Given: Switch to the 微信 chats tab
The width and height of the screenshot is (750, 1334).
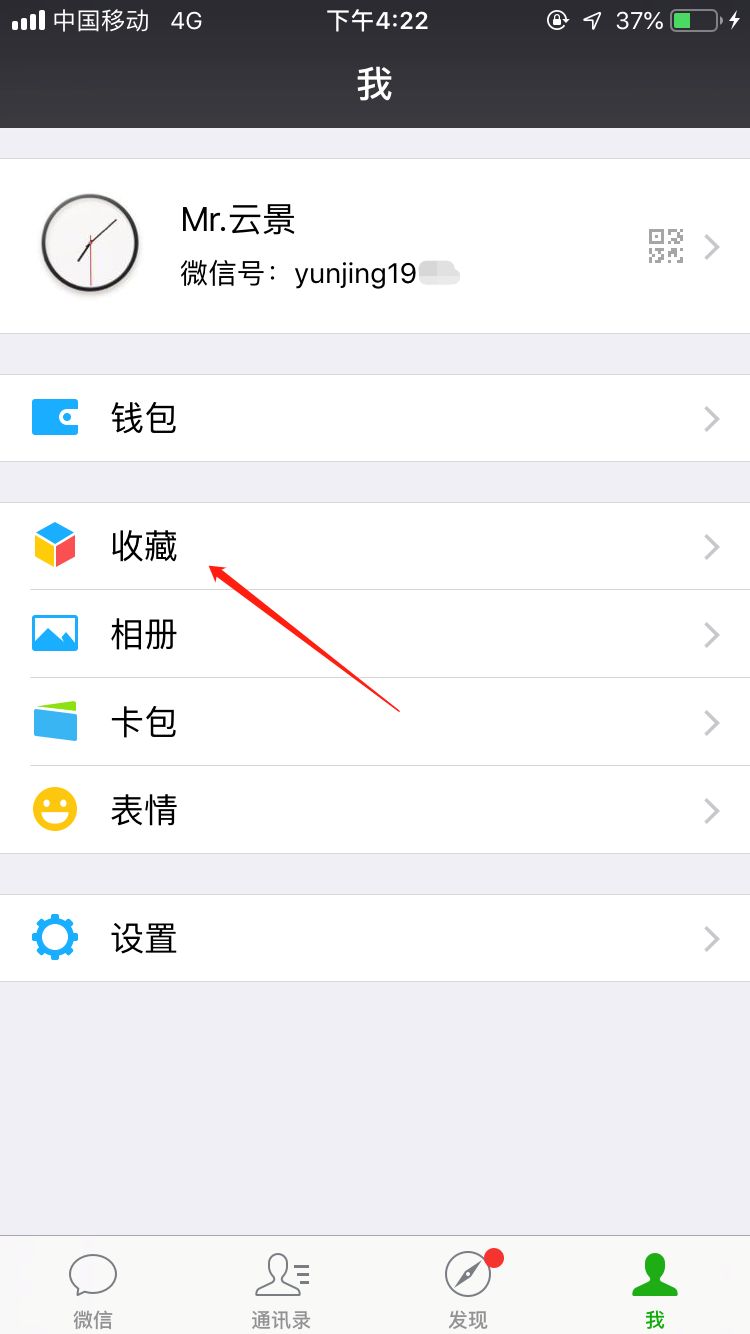Looking at the screenshot, I should (93, 1288).
